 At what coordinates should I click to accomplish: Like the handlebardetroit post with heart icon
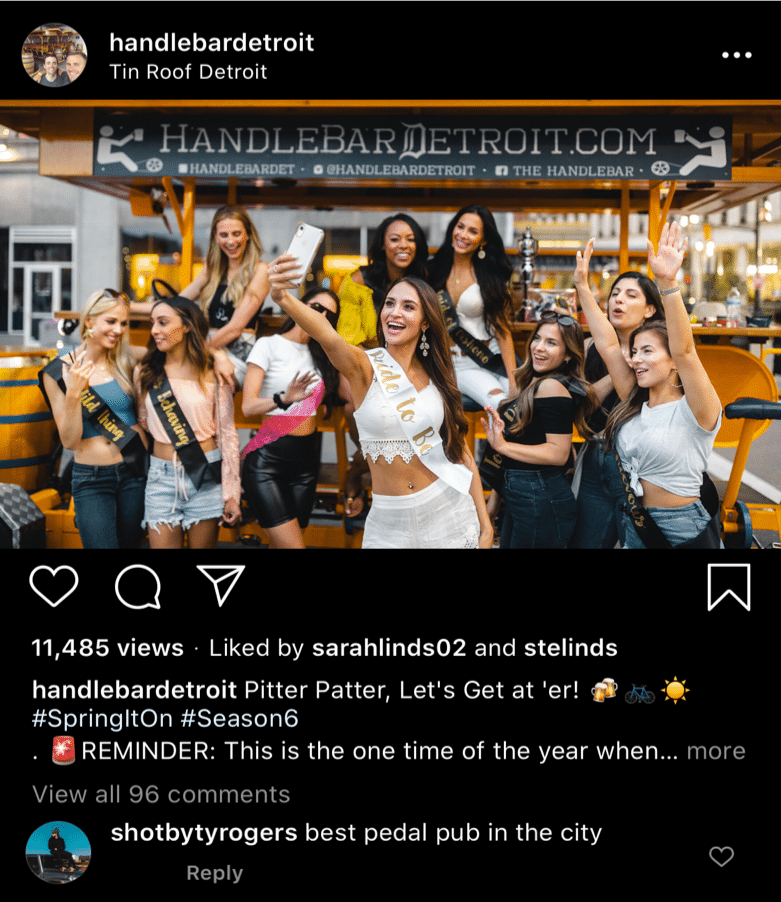pos(54,587)
